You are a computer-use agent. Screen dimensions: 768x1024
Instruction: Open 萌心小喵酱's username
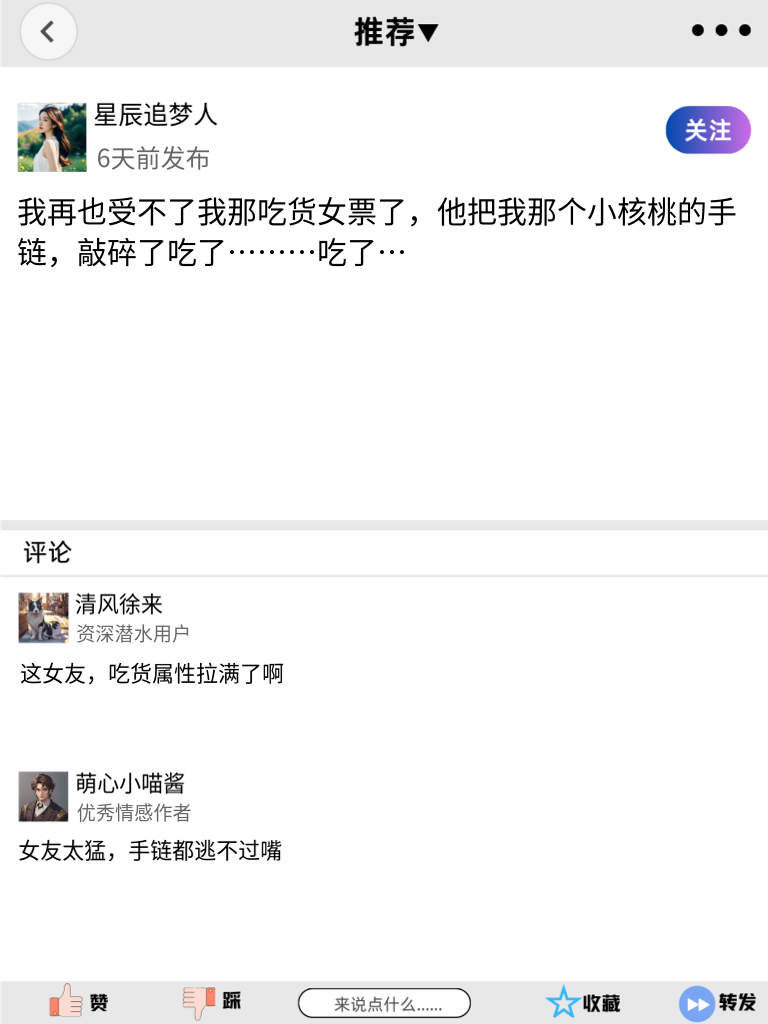tap(127, 783)
